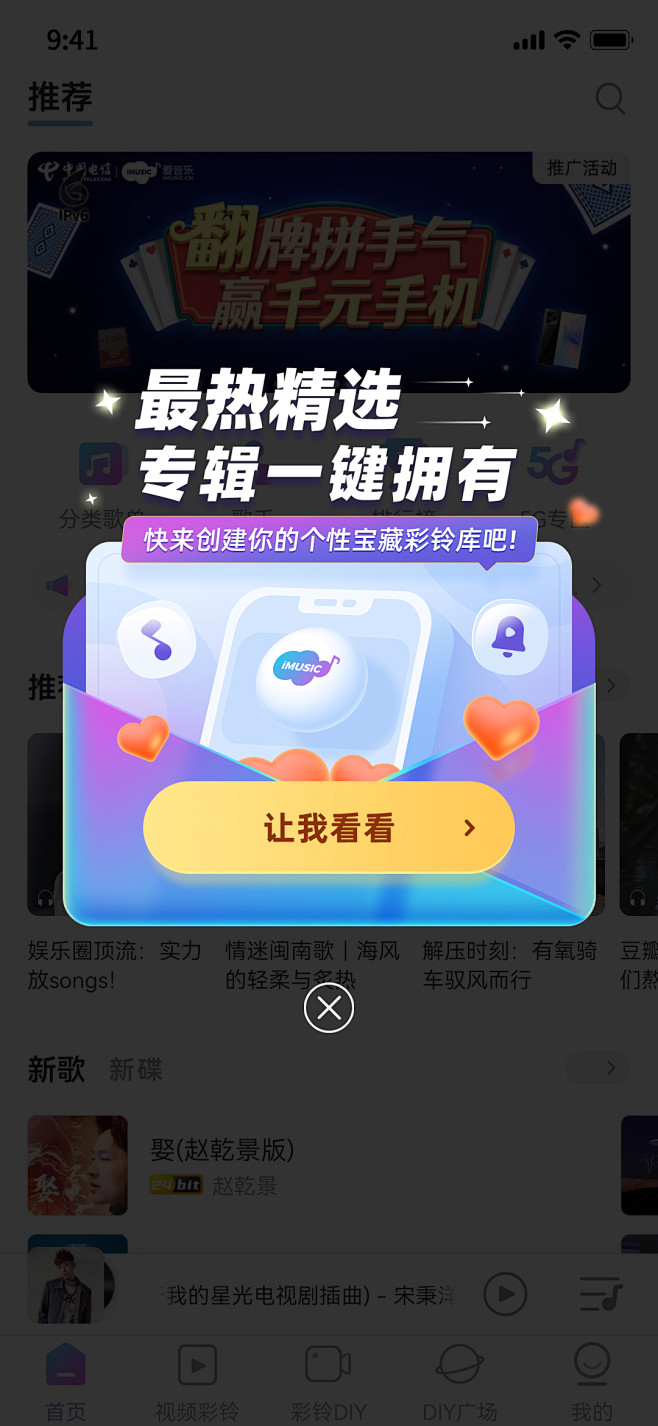Tap the 让我看看 button
Viewport: 658px width, 1426px height.
pos(328,828)
